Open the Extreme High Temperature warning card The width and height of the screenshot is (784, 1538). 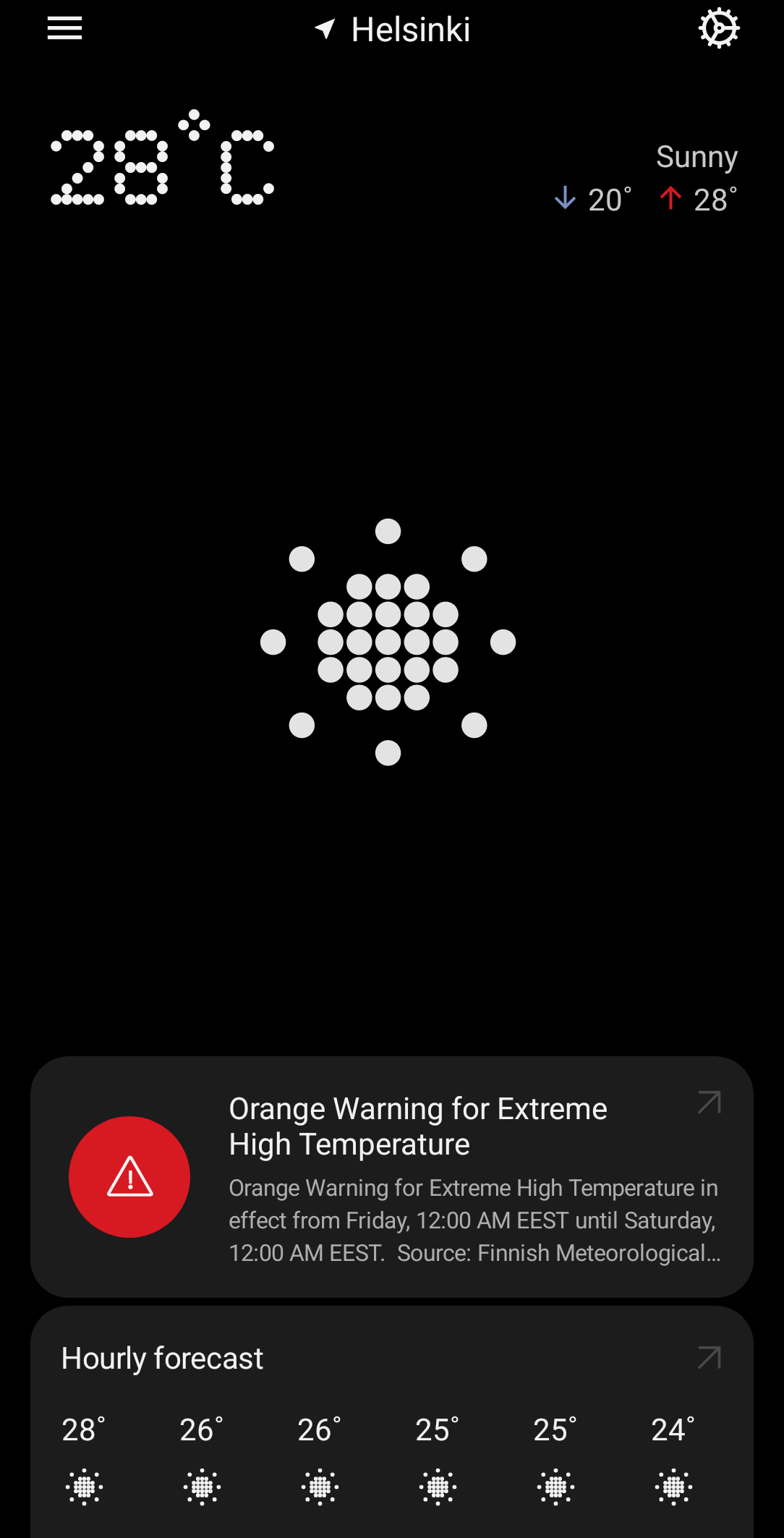392,1176
